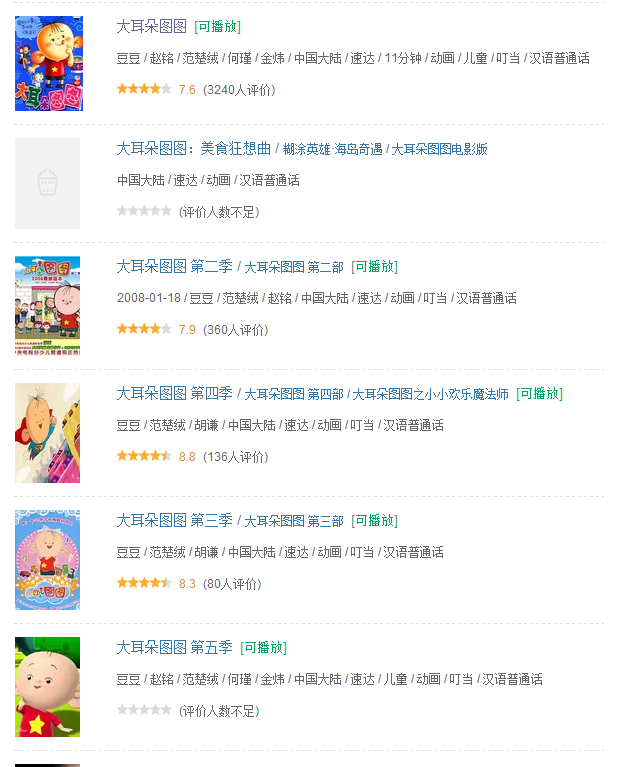This screenshot has height=767, width=635.
Task: Tap 可播放 next to 第五季
Action: 263,648
